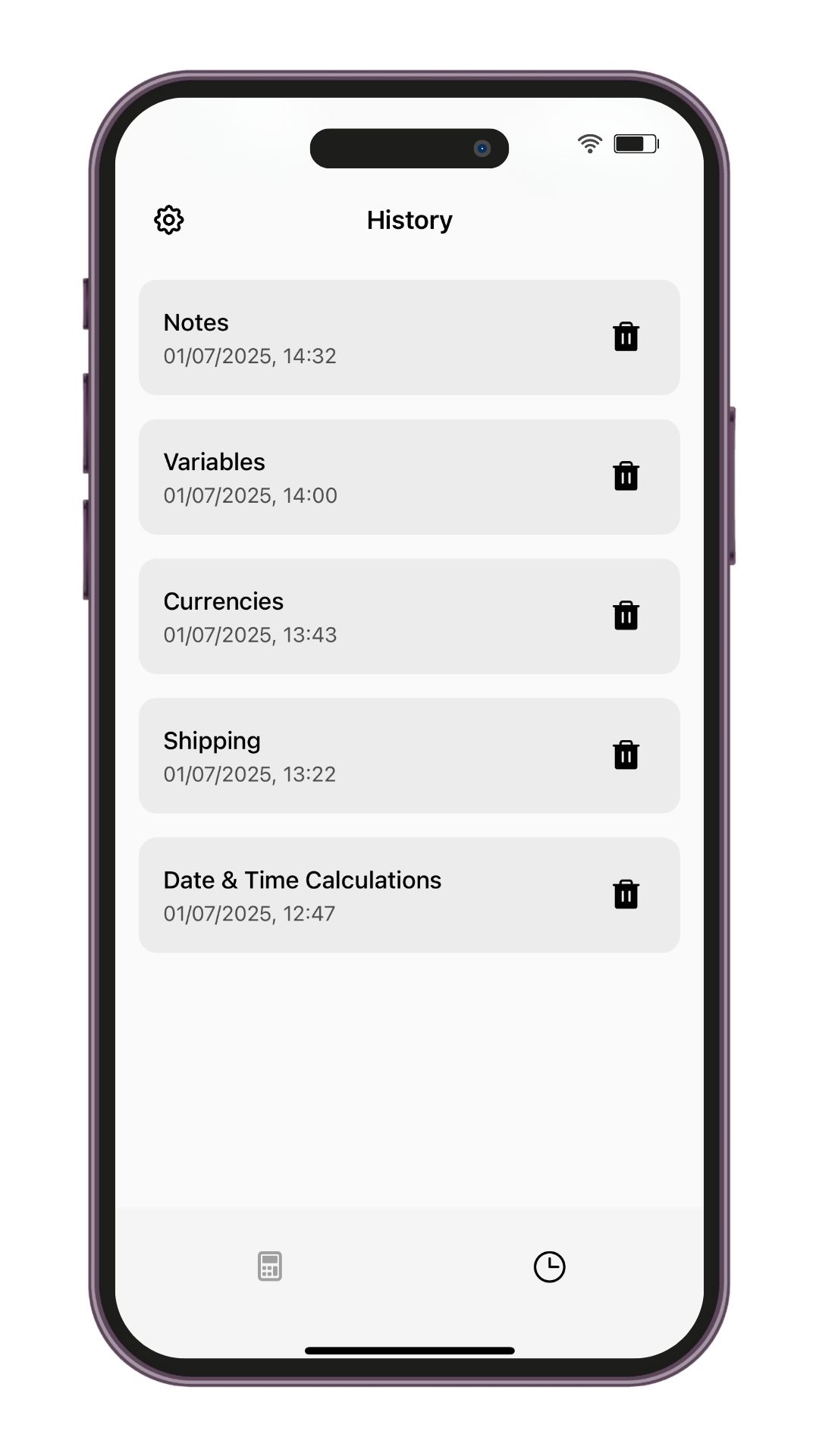Delete the Currencies entry
Viewport: 819px width, 1456px height.
pyautogui.click(x=626, y=616)
